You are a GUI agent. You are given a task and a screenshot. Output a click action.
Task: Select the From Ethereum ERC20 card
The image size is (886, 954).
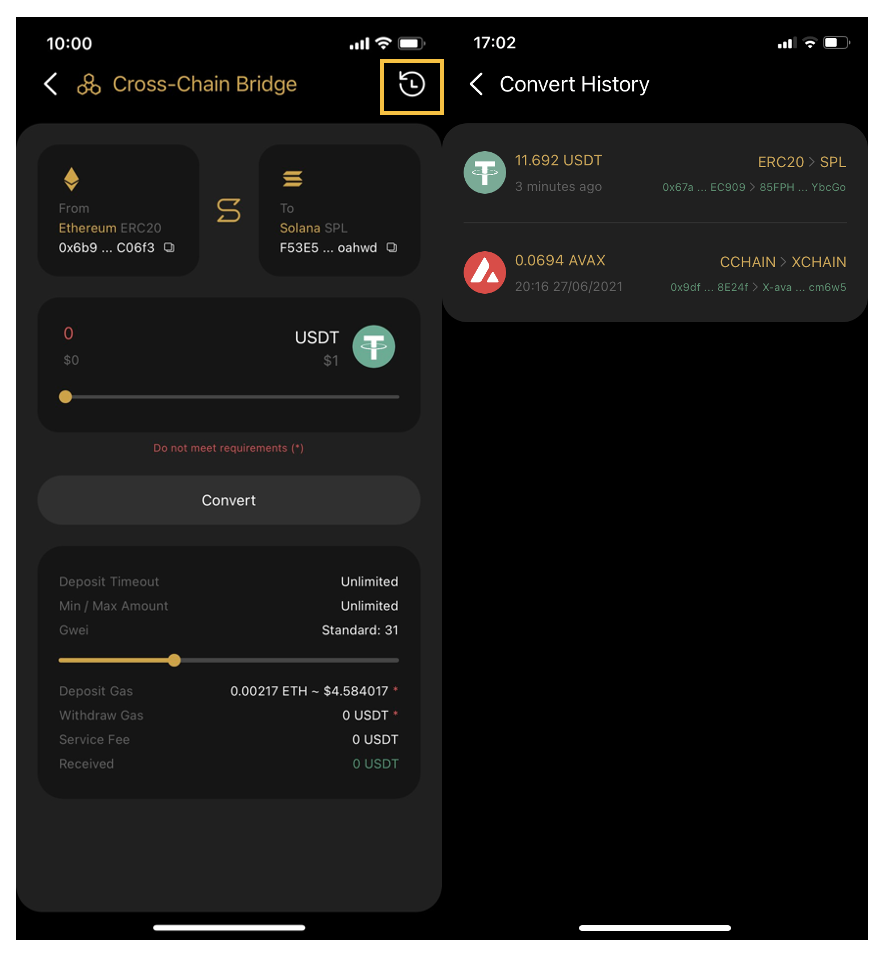pyautogui.click(x=118, y=210)
